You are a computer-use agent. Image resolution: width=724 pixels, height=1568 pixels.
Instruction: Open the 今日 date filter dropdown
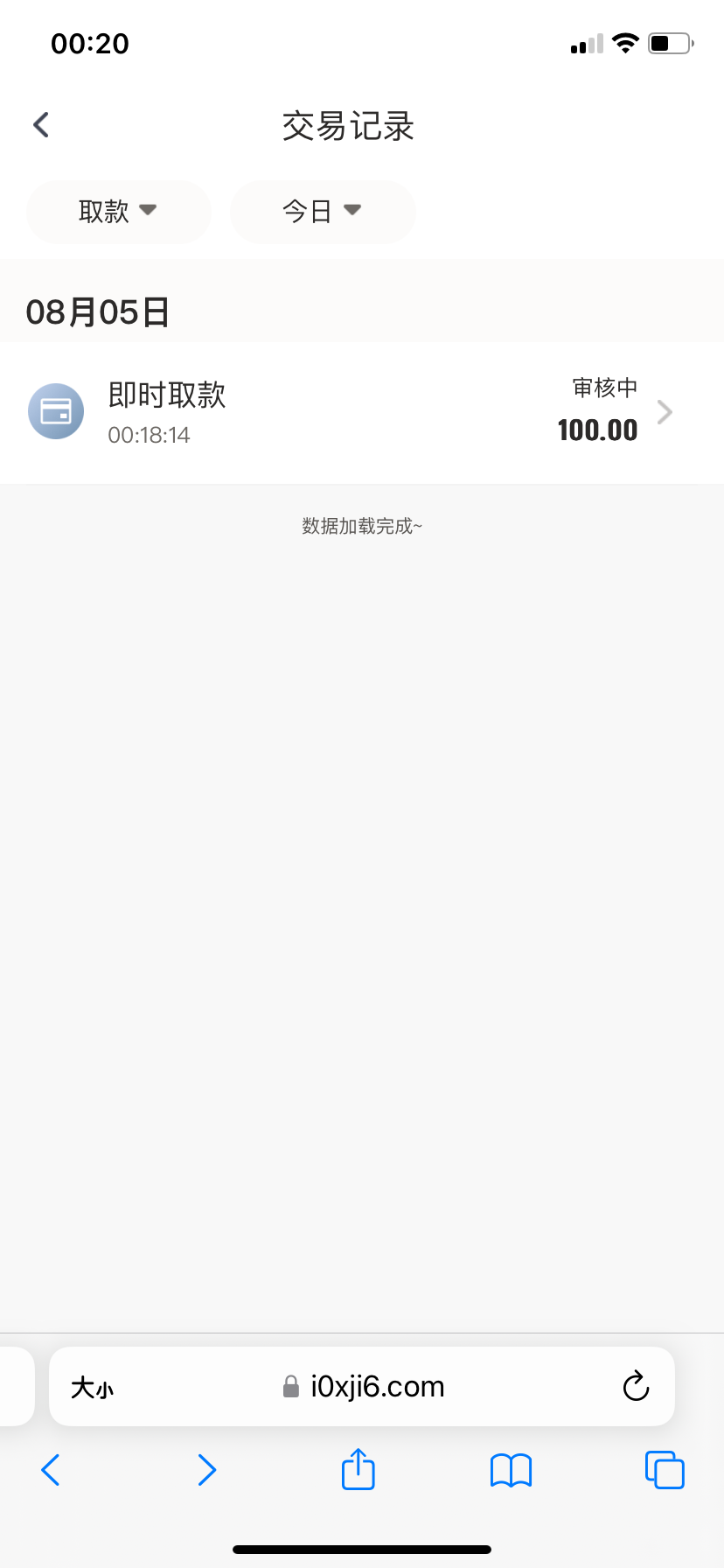coord(323,211)
